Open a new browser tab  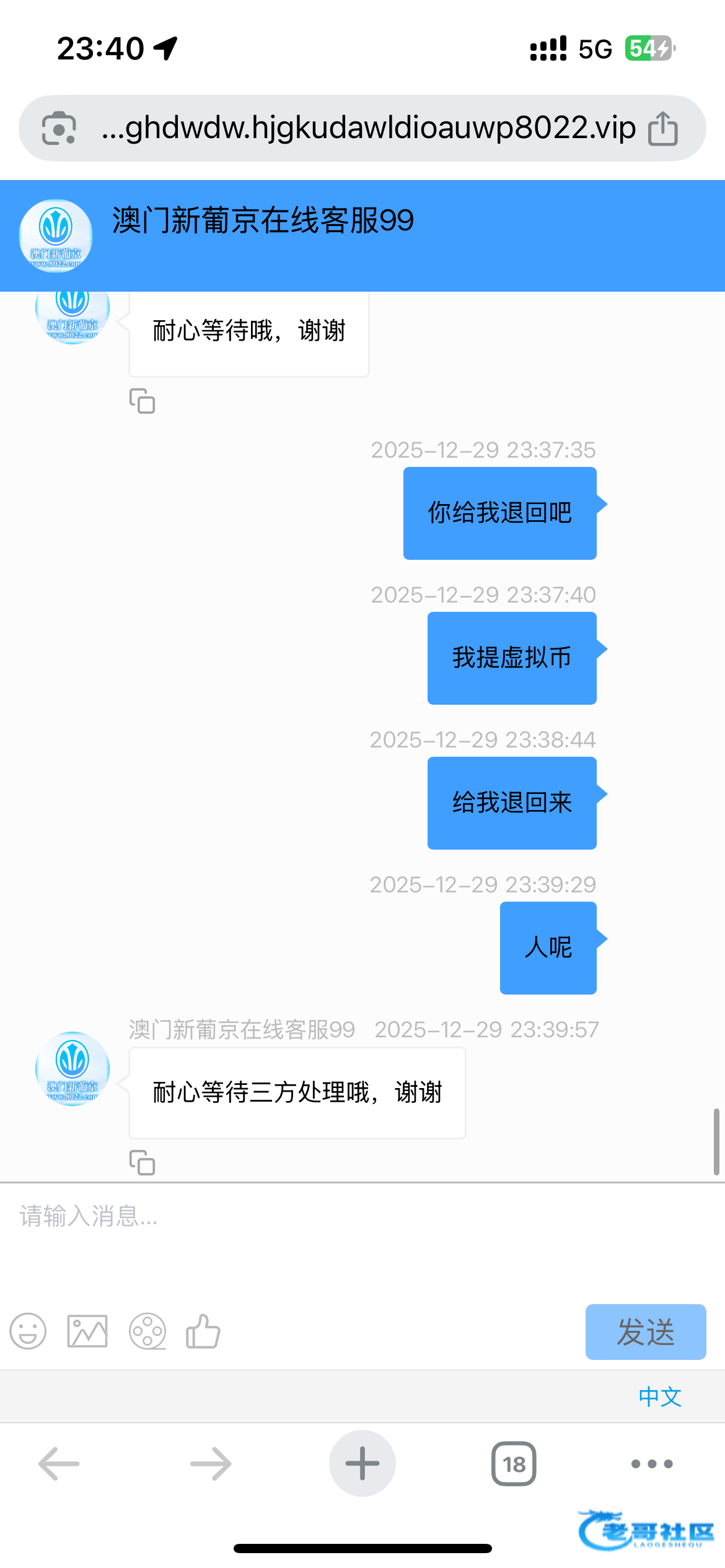(x=362, y=1464)
